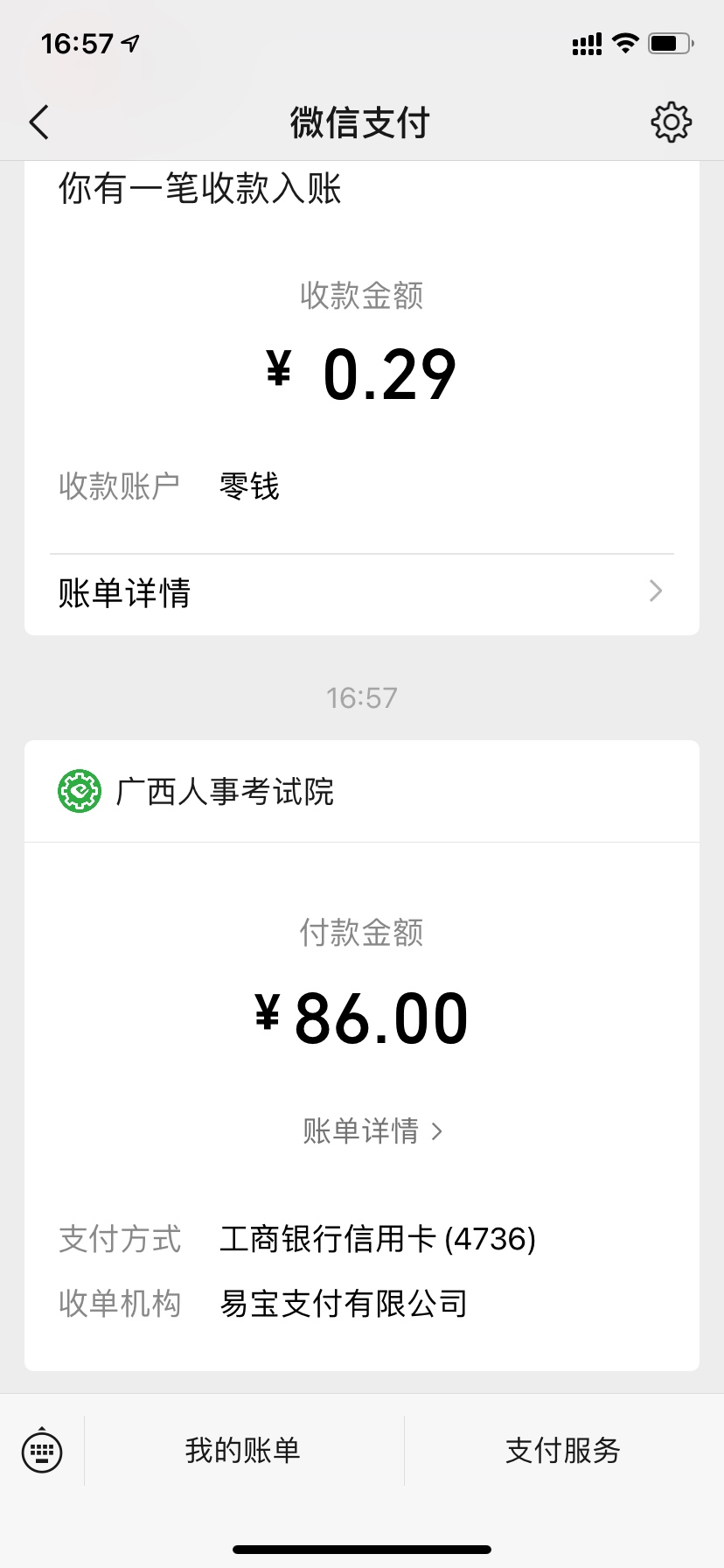This screenshot has height=1568, width=724.
Task: Open the settings gear icon
Action: point(671,122)
